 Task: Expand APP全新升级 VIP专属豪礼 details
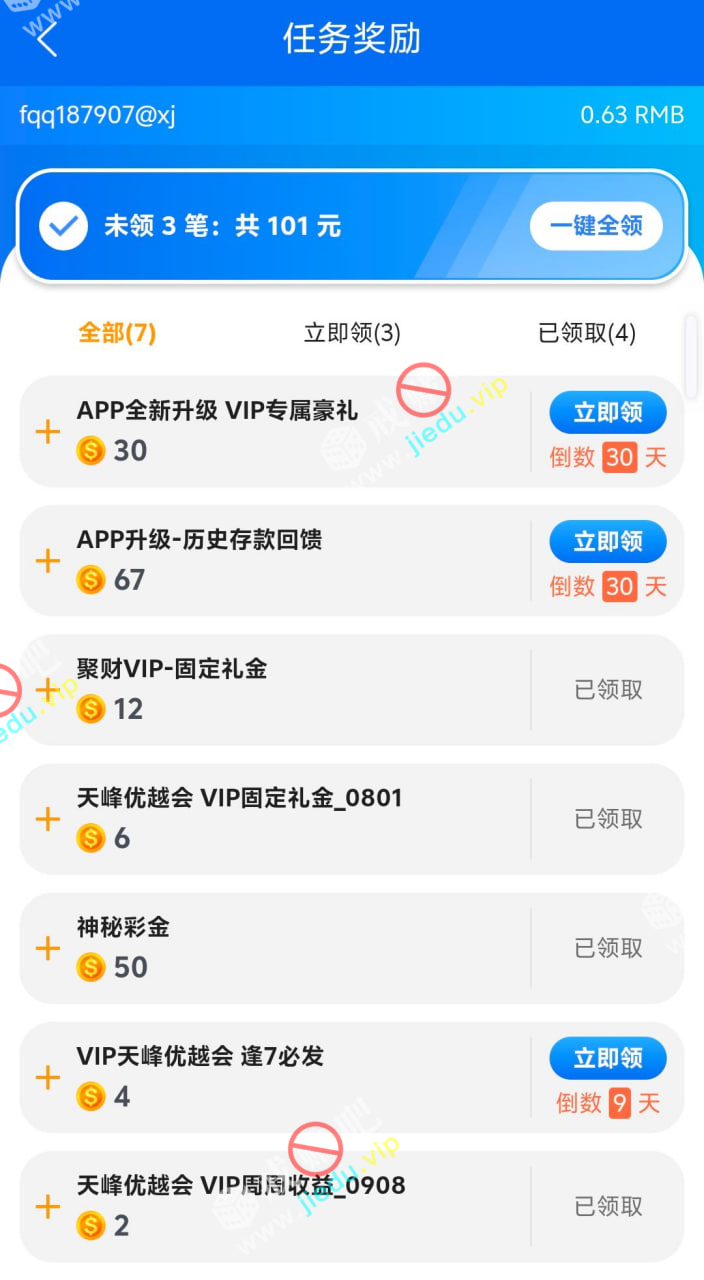tap(48, 432)
